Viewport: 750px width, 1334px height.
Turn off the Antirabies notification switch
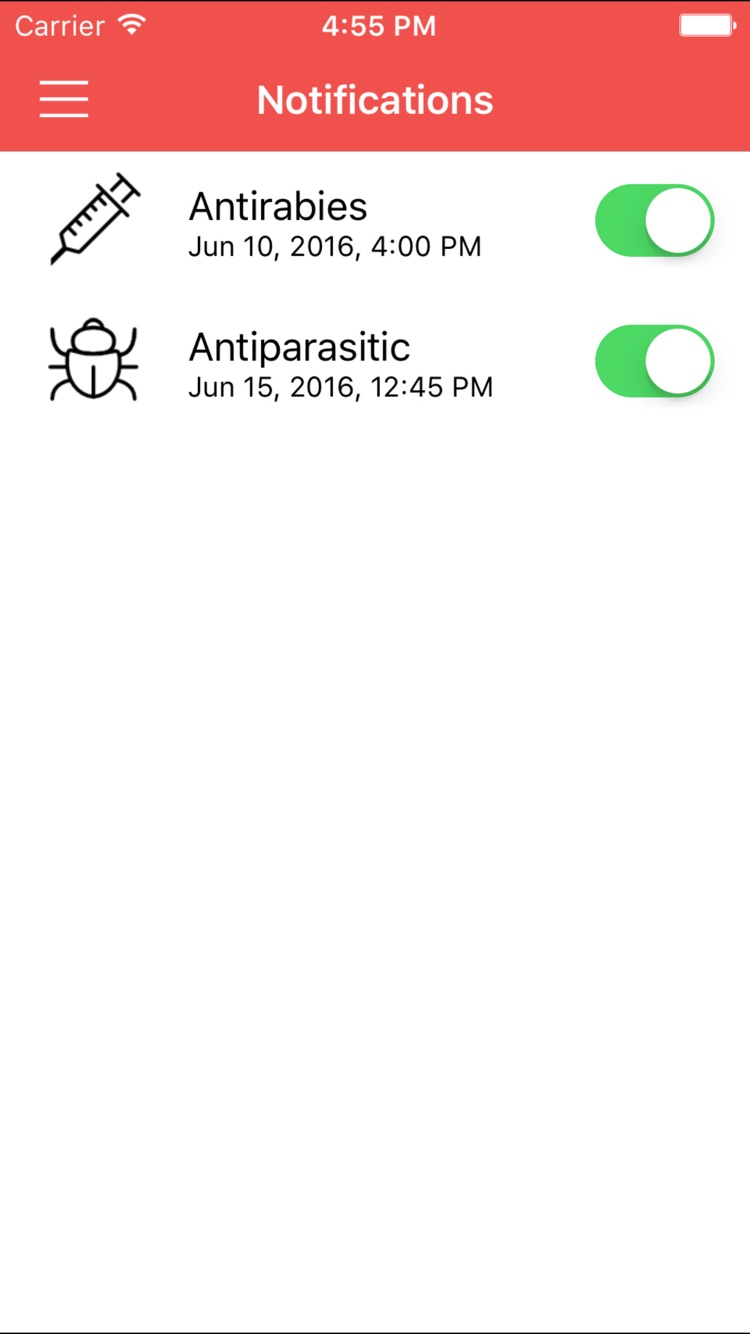click(x=654, y=220)
